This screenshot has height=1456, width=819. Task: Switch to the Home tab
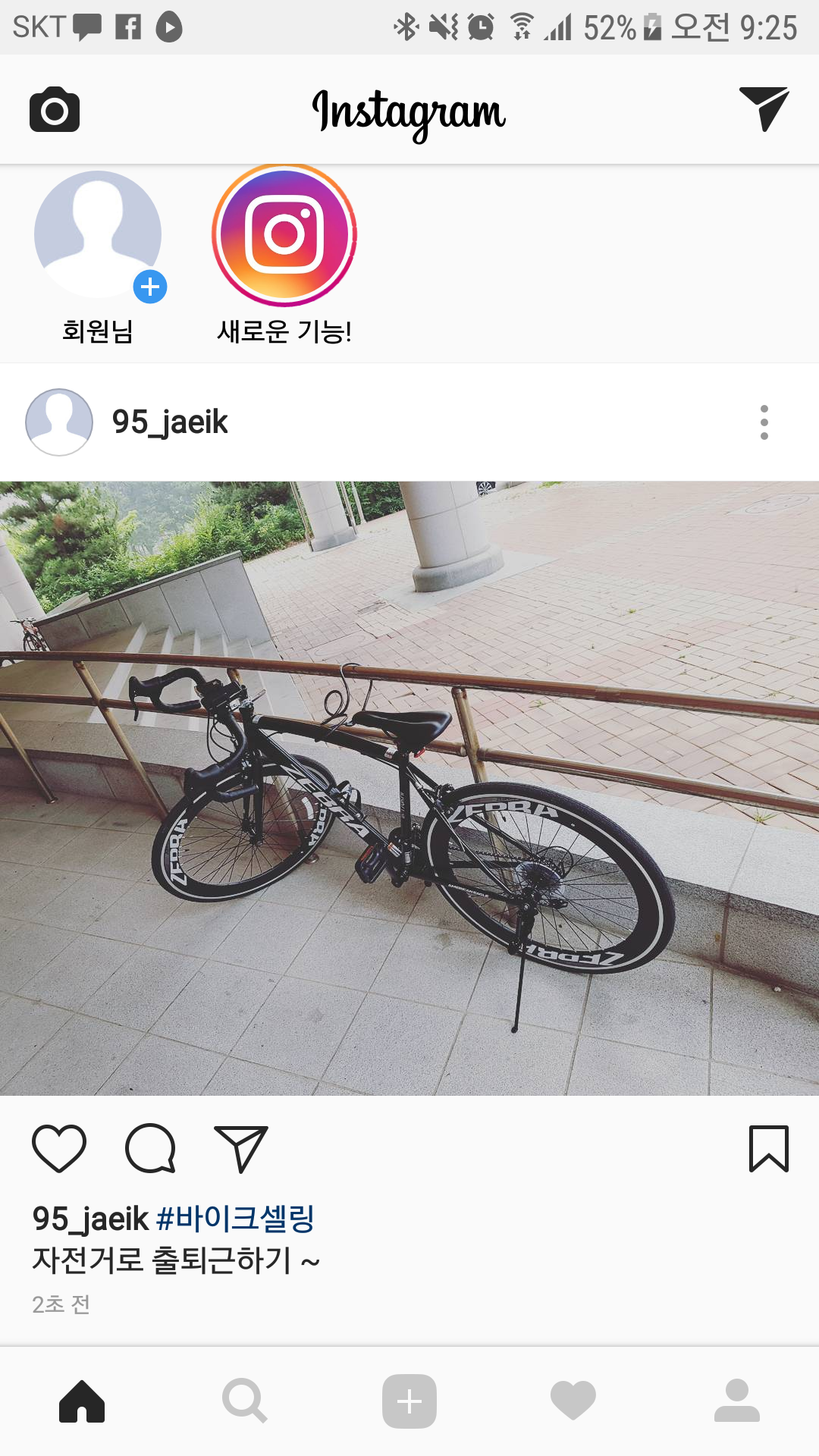pyautogui.click(x=82, y=1401)
